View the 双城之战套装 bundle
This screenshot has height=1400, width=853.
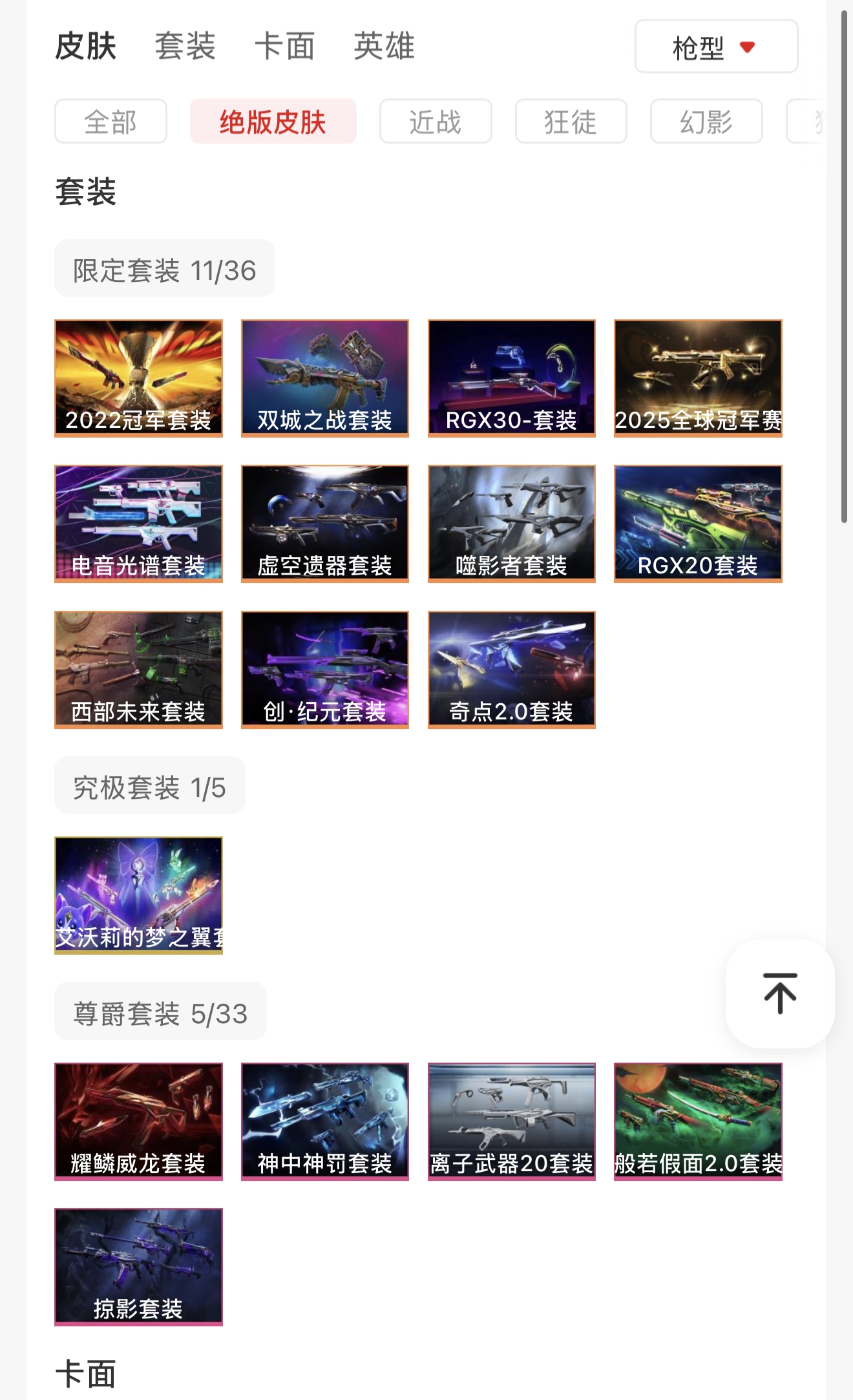325,378
